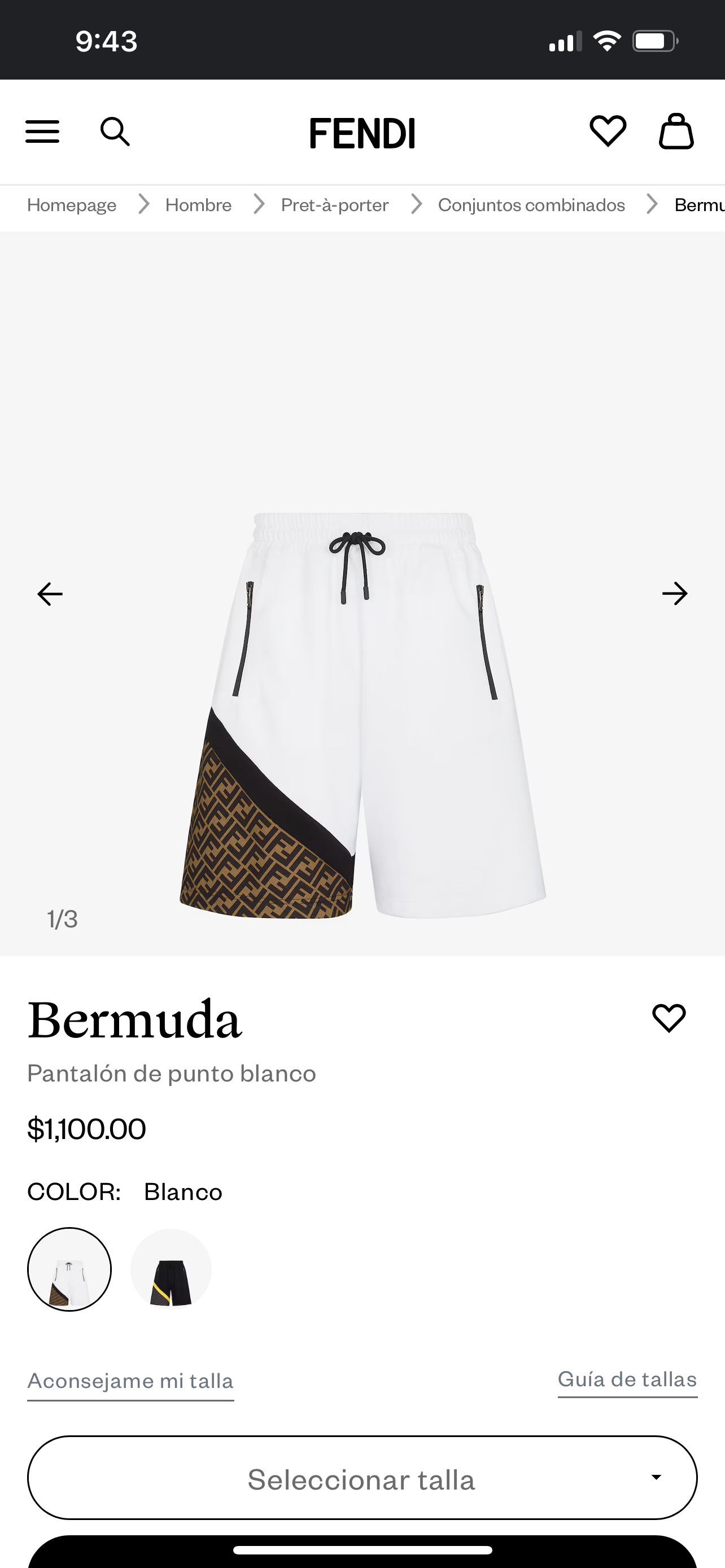Open the hamburger navigation menu

[x=42, y=132]
